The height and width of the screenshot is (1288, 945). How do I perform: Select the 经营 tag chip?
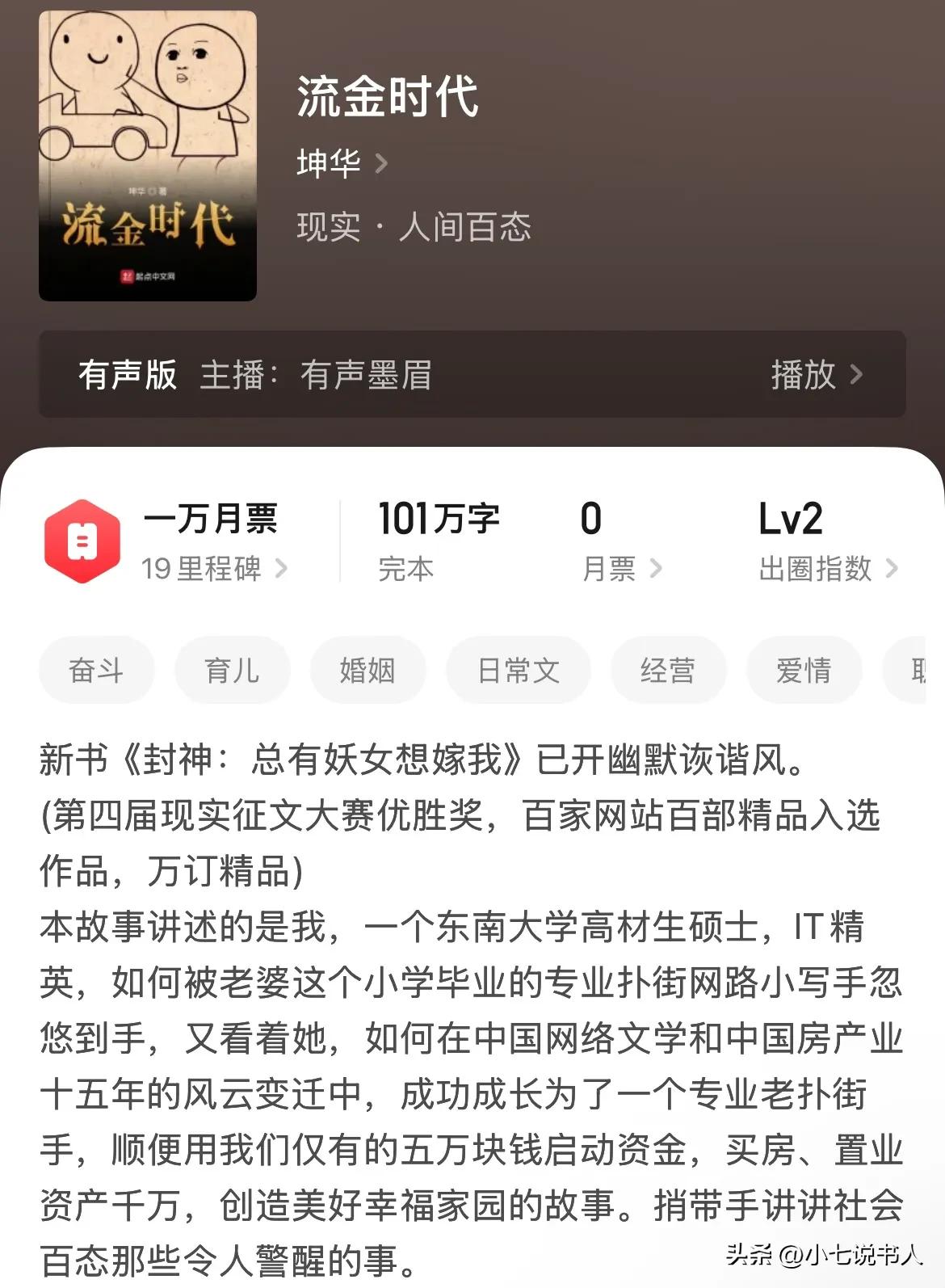coord(668,670)
